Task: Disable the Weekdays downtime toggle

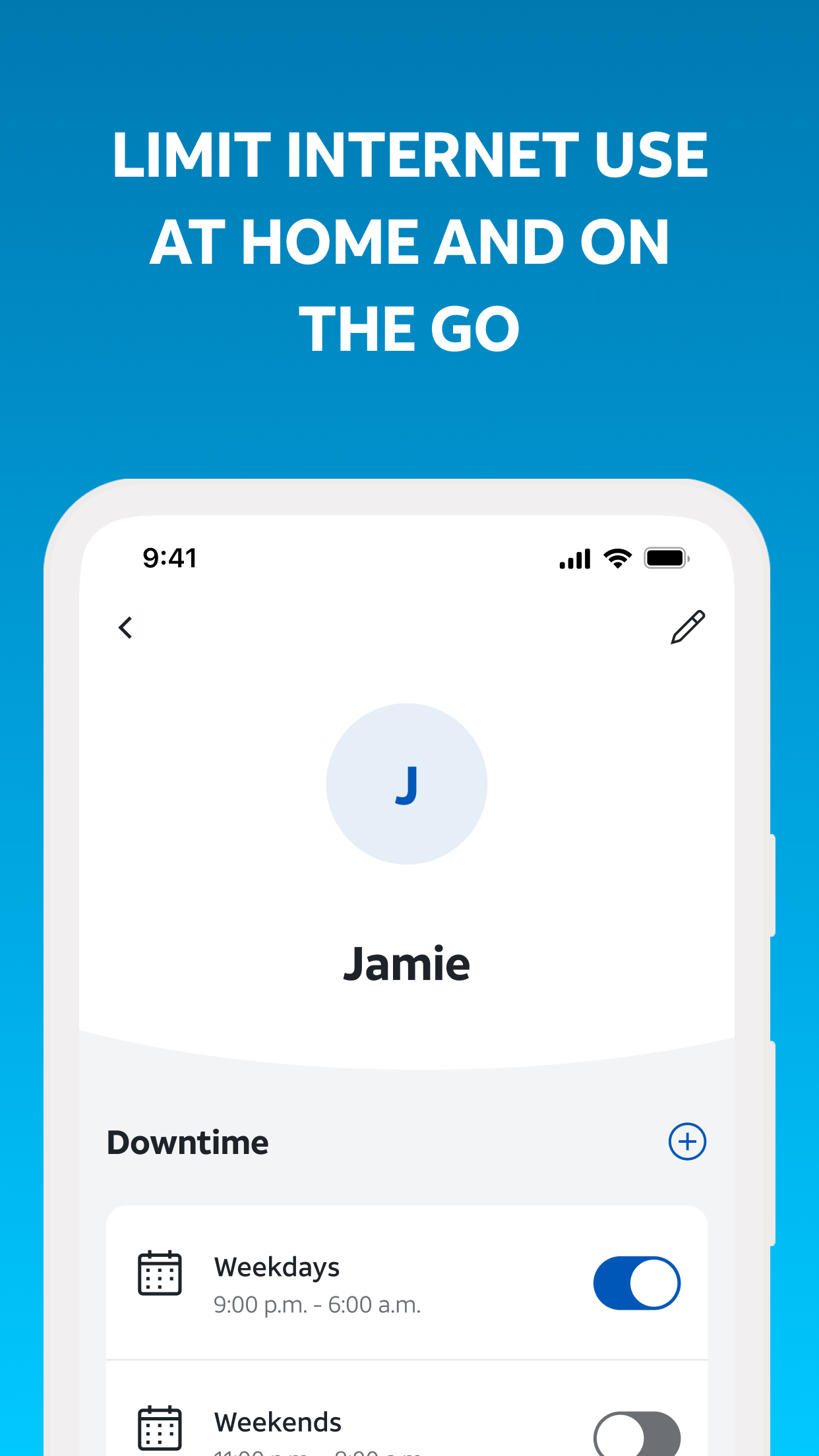Action: click(637, 1283)
